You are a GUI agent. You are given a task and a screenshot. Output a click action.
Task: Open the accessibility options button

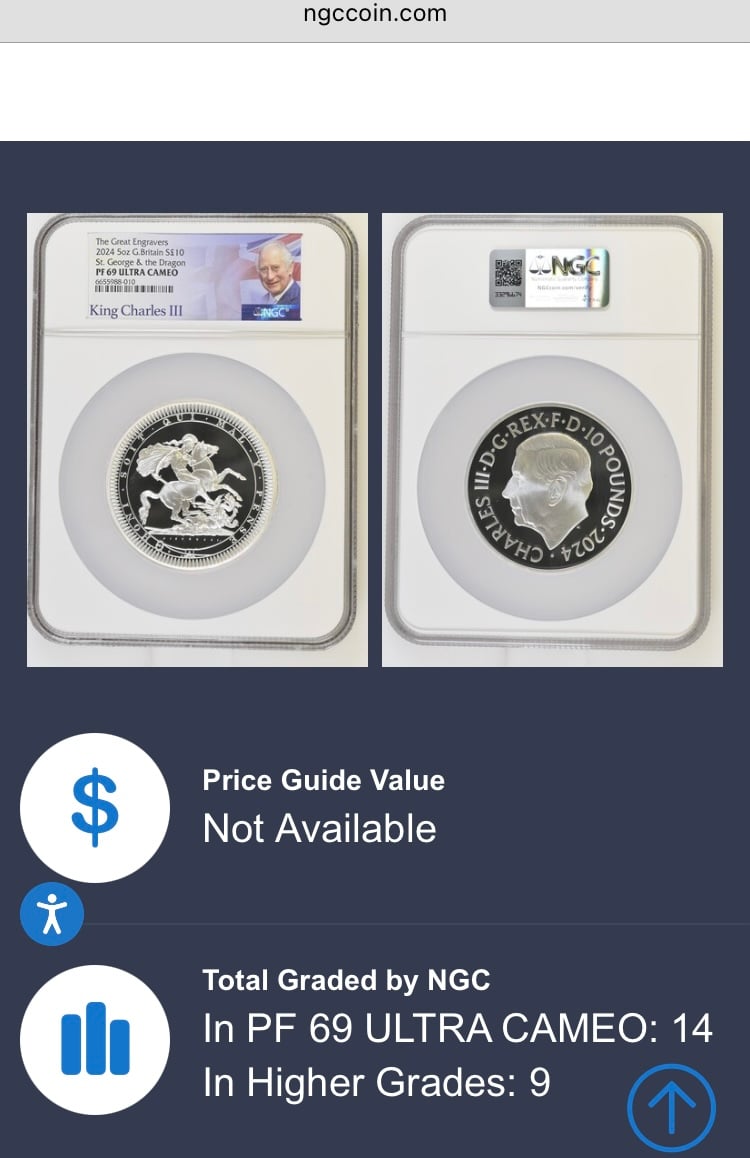pyautogui.click(x=52, y=914)
